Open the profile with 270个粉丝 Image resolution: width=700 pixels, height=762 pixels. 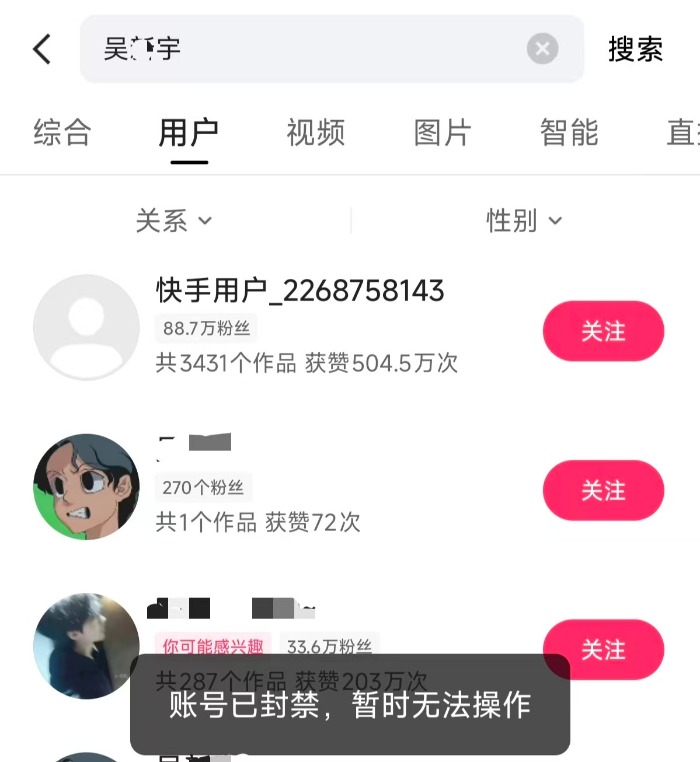click(86, 487)
